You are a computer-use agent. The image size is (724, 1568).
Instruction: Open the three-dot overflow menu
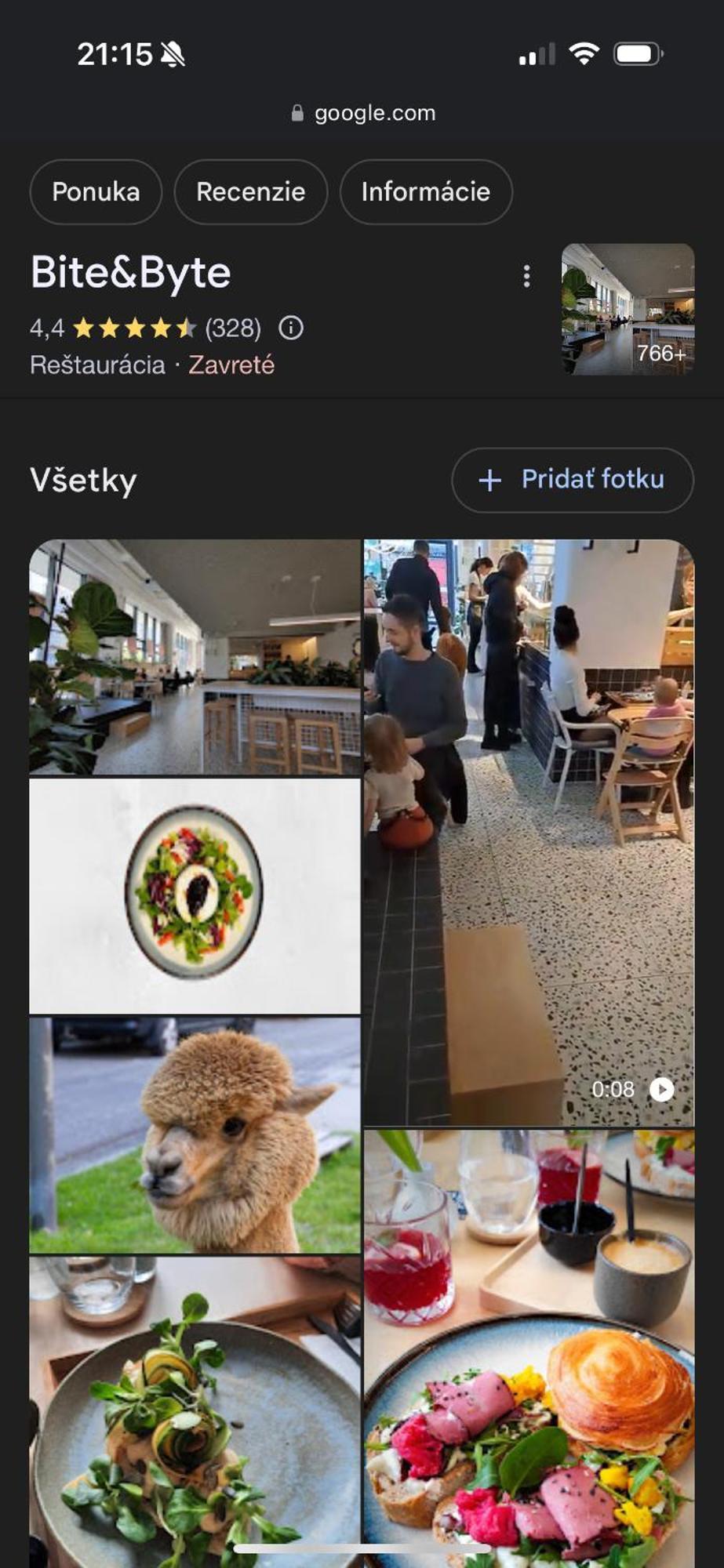(x=526, y=276)
